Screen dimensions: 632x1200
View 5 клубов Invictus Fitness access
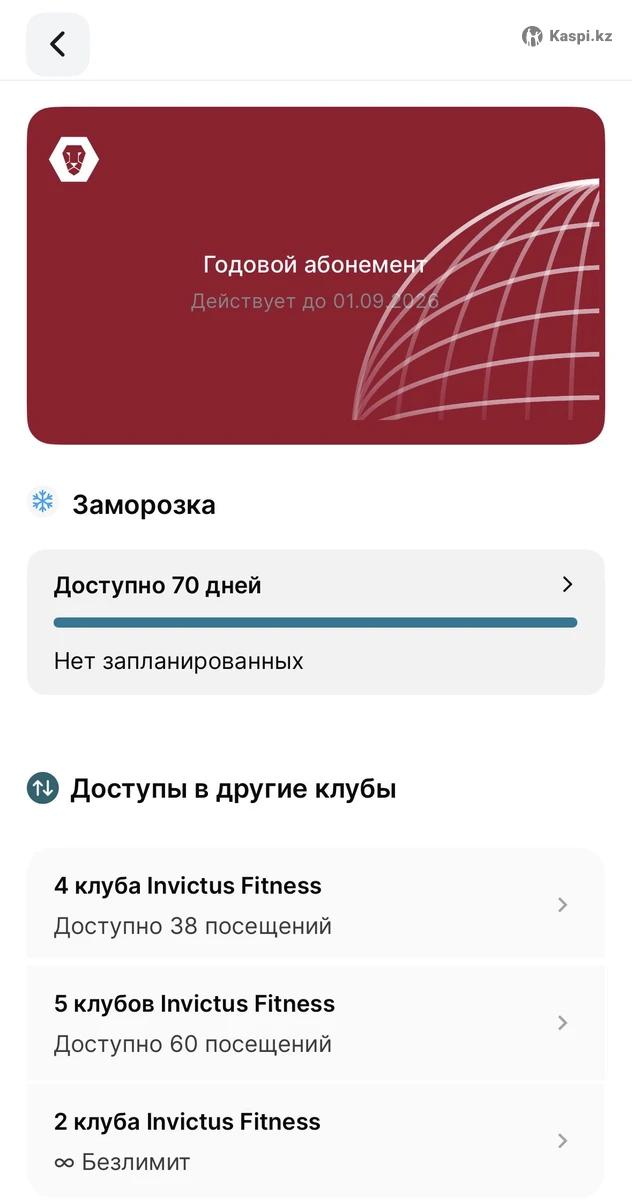[315, 1023]
